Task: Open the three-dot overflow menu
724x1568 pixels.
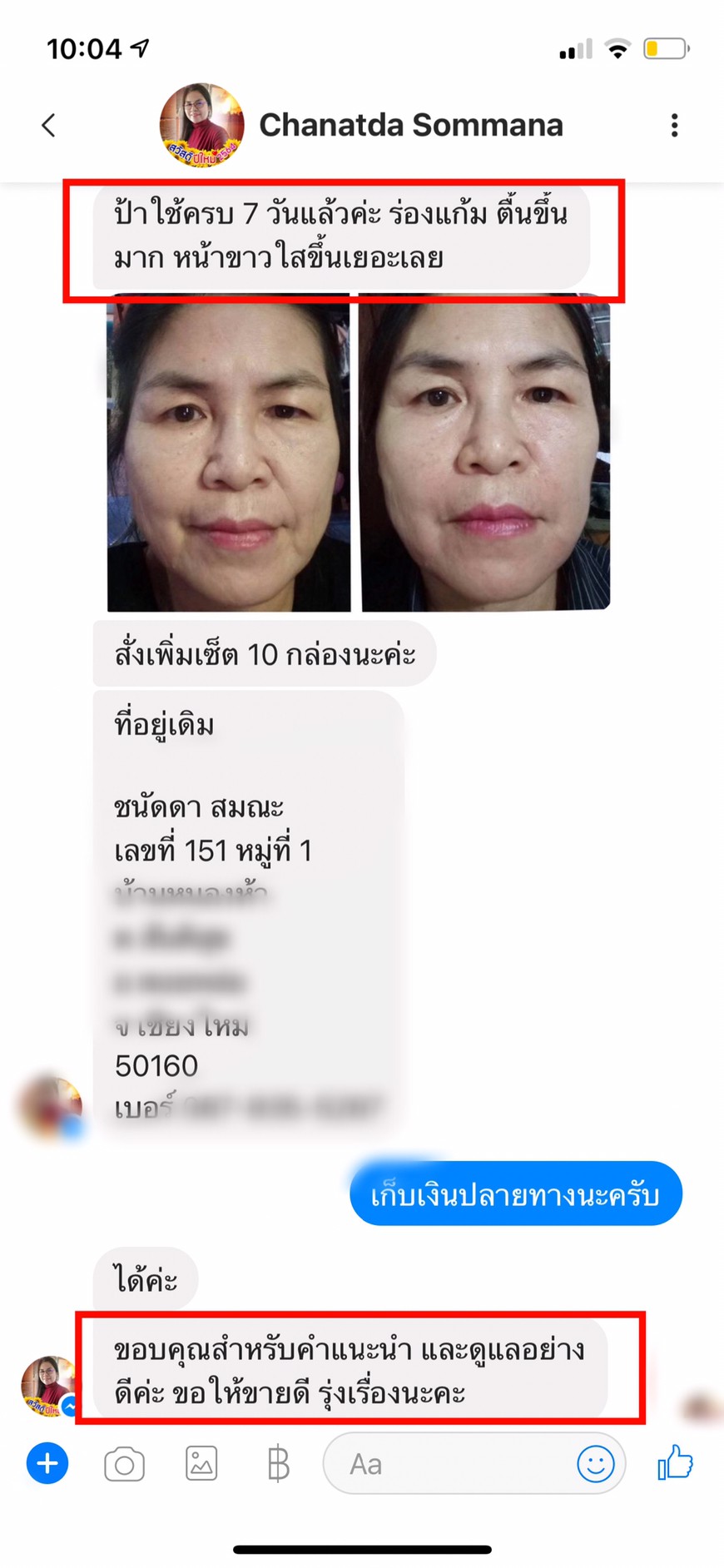Action: (x=674, y=126)
